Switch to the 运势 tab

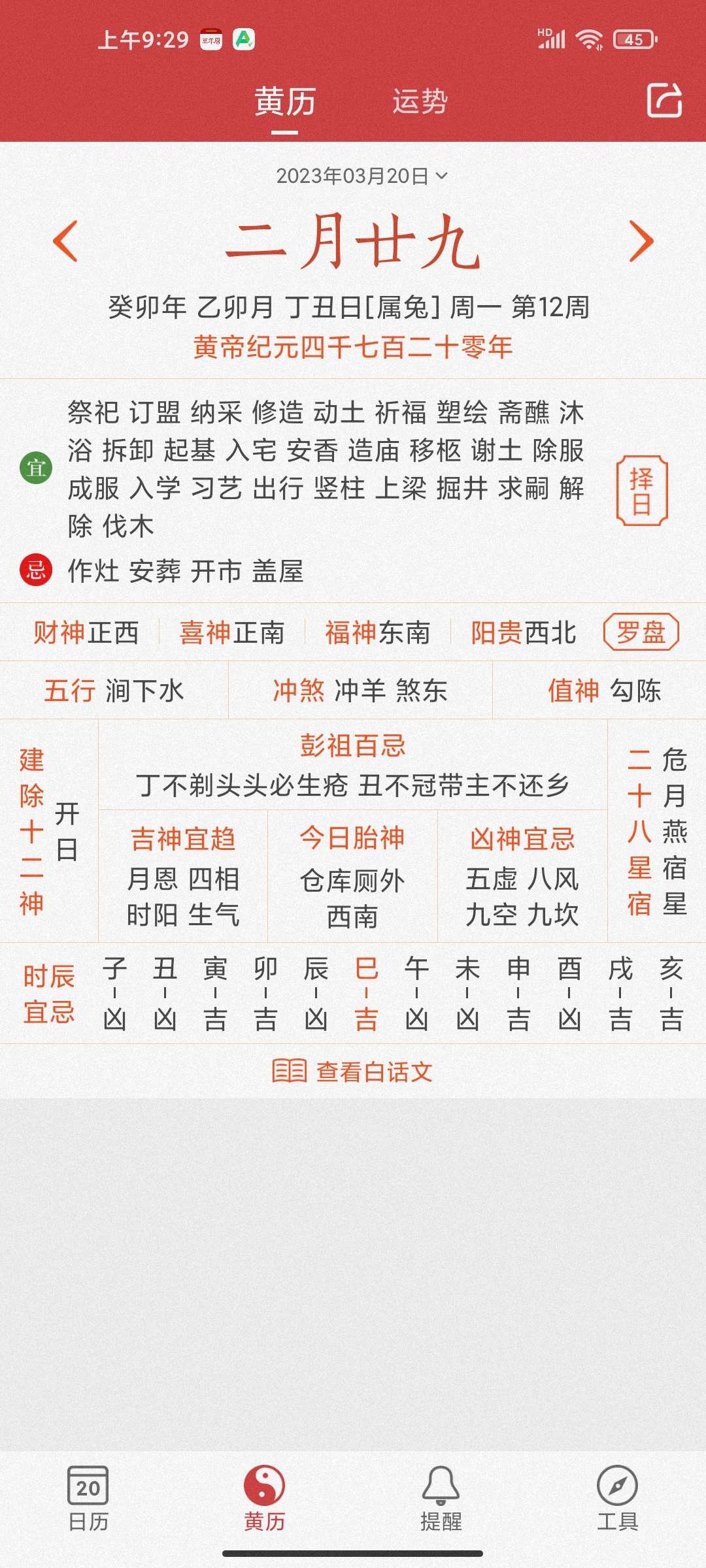[420, 102]
